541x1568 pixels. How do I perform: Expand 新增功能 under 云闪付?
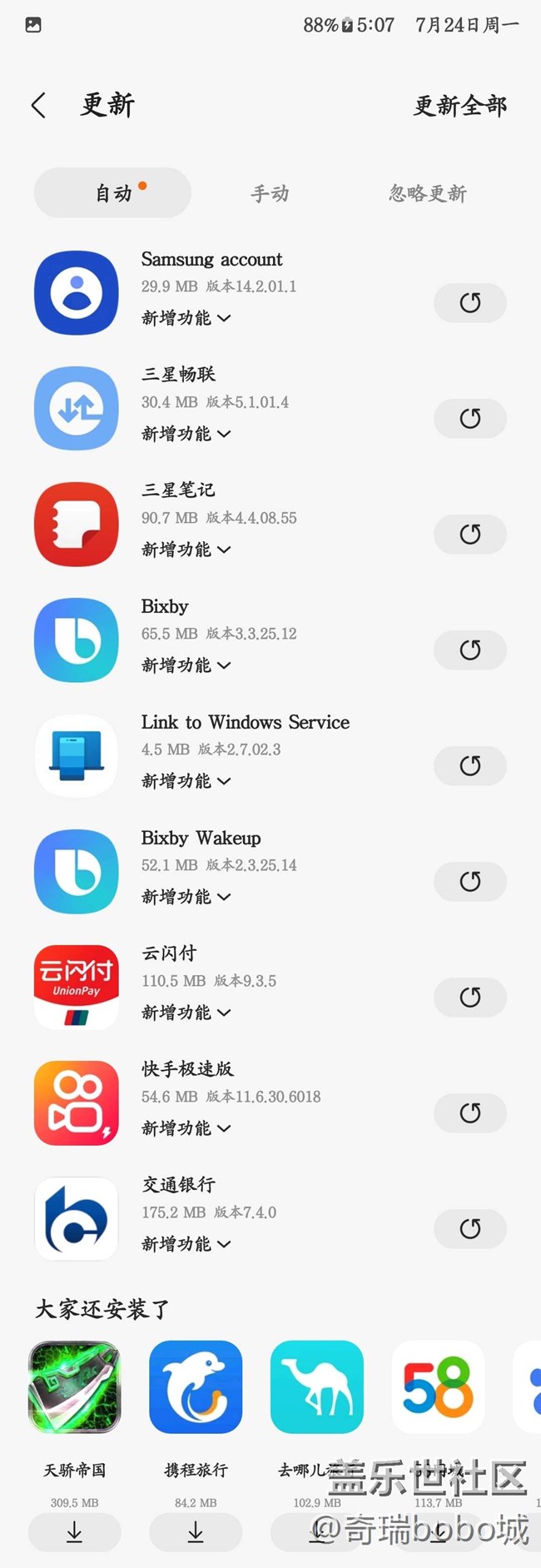pyautogui.click(x=186, y=1013)
